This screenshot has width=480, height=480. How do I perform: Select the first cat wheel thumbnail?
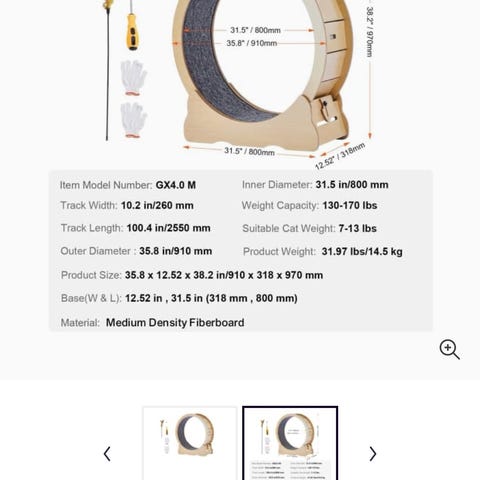pos(190,443)
